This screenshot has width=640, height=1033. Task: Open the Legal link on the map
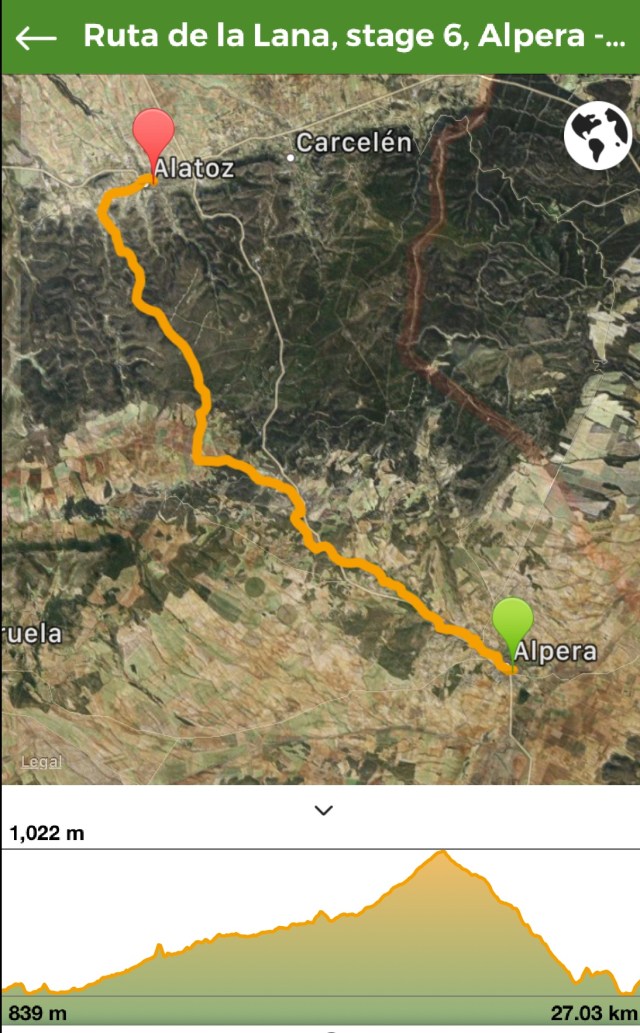pos(41,762)
